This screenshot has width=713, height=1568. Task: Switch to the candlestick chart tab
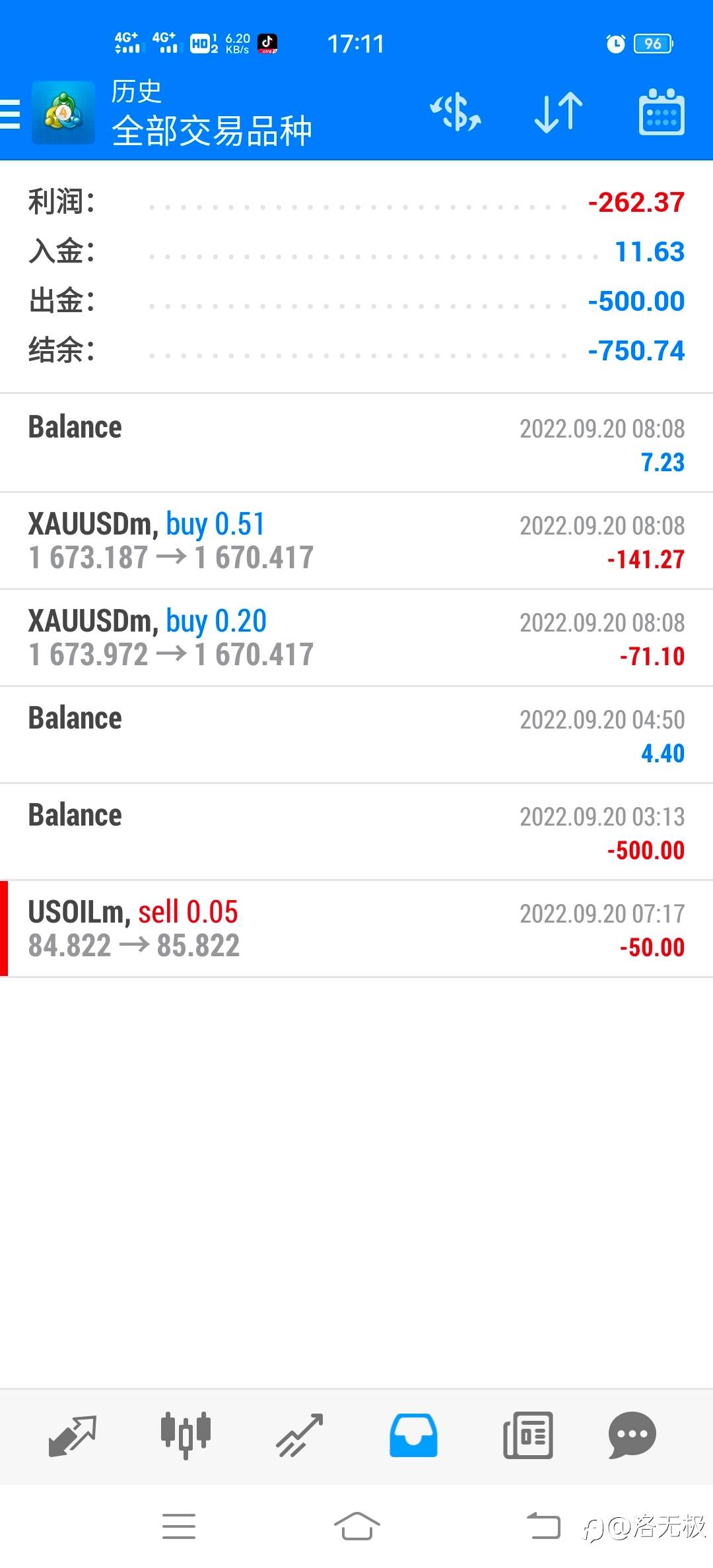(186, 1436)
